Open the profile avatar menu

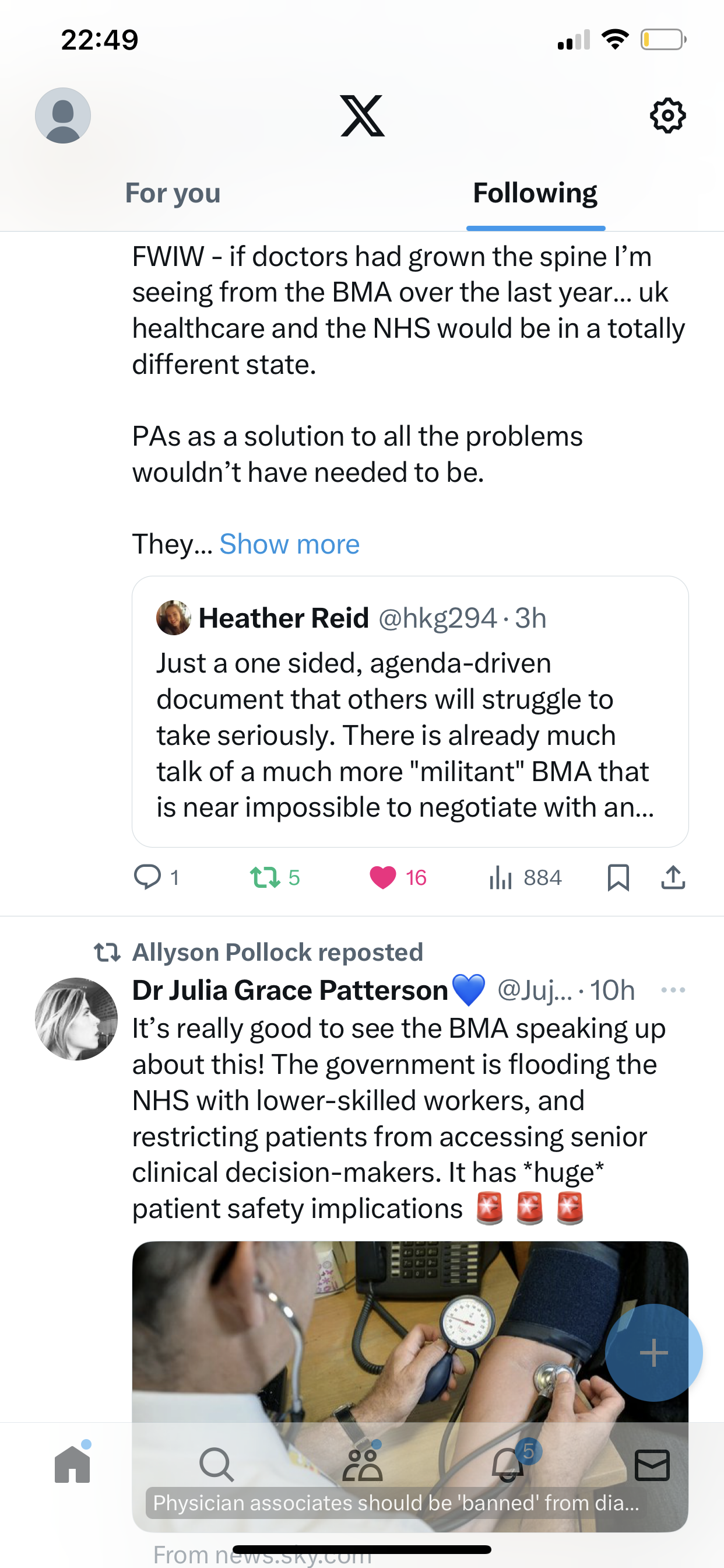(x=63, y=115)
